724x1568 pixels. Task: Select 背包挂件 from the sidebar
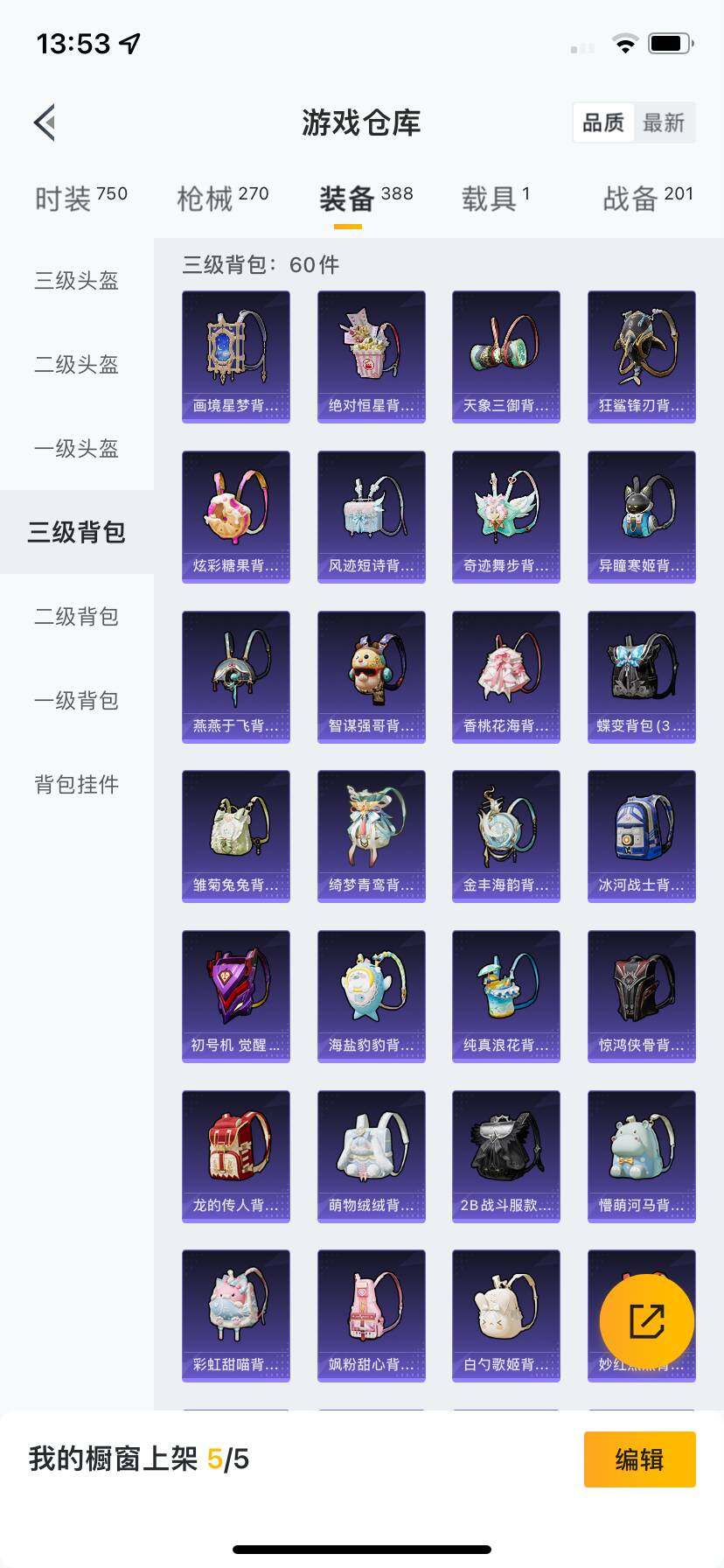[76, 785]
